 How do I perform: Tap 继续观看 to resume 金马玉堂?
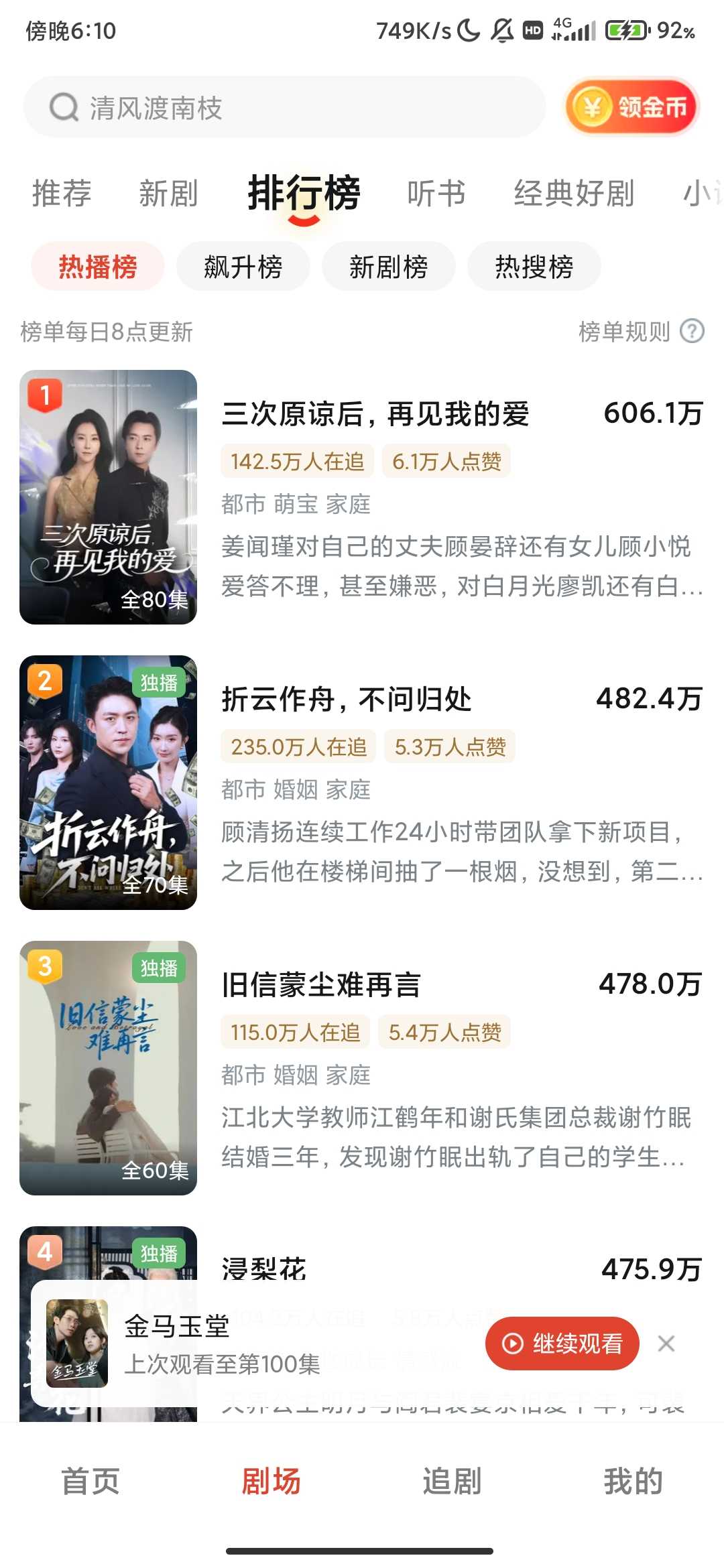[x=562, y=1344]
